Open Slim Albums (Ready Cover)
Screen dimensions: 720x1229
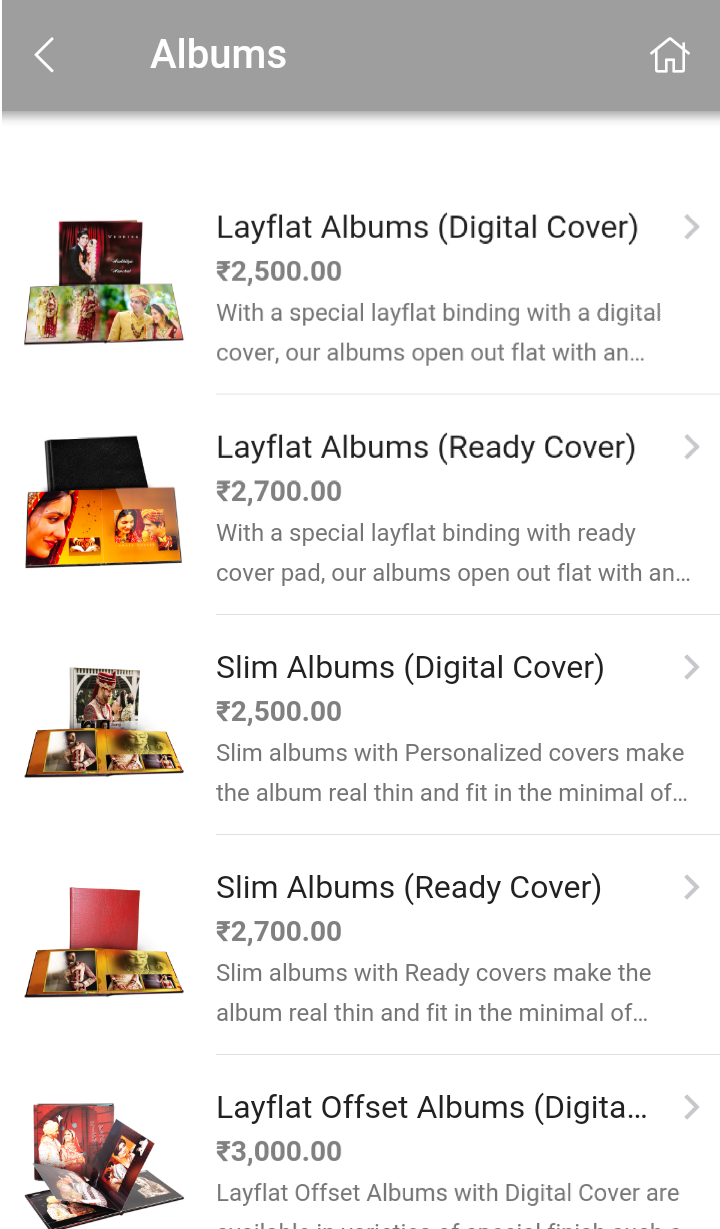click(x=408, y=888)
